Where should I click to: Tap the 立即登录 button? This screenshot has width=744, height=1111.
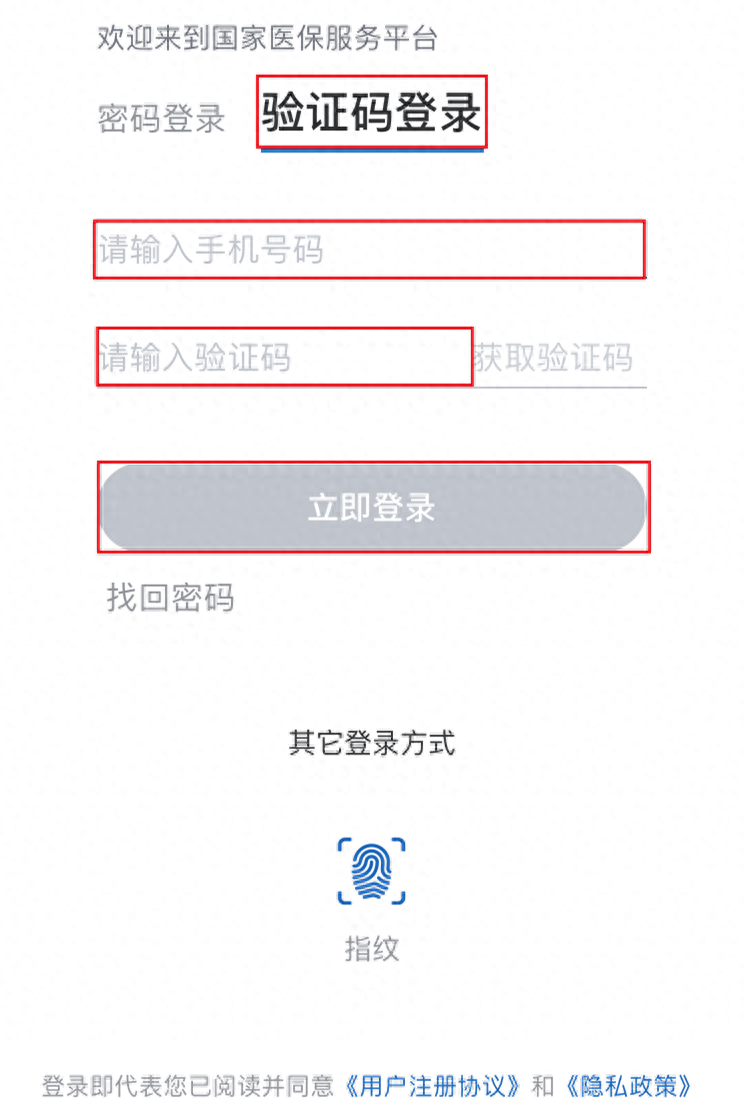point(373,507)
